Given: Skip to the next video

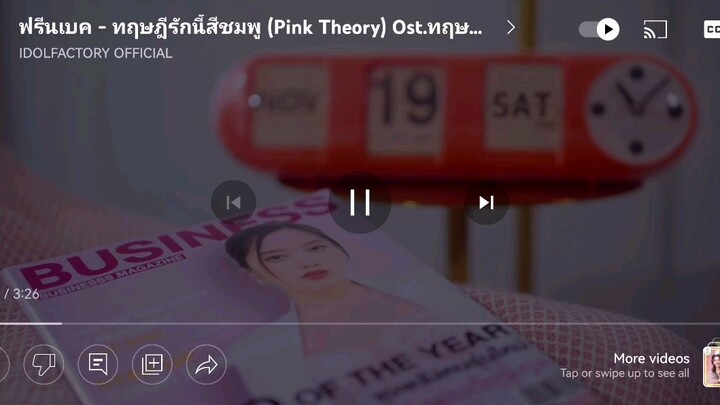Looking at the screenshot, I should pyautogui.click(x=486, y=203).
